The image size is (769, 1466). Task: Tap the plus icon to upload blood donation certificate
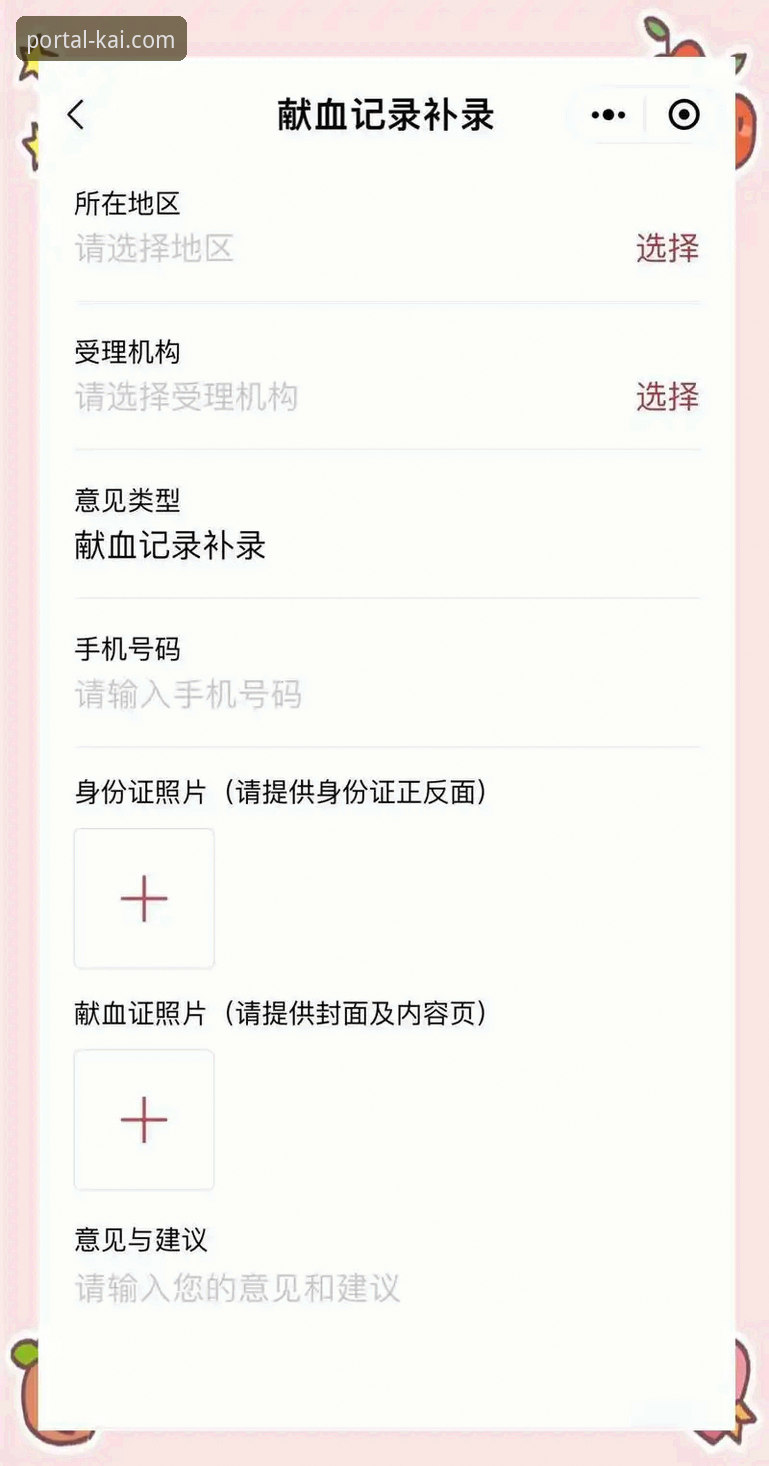click(x=143, y=1119)
